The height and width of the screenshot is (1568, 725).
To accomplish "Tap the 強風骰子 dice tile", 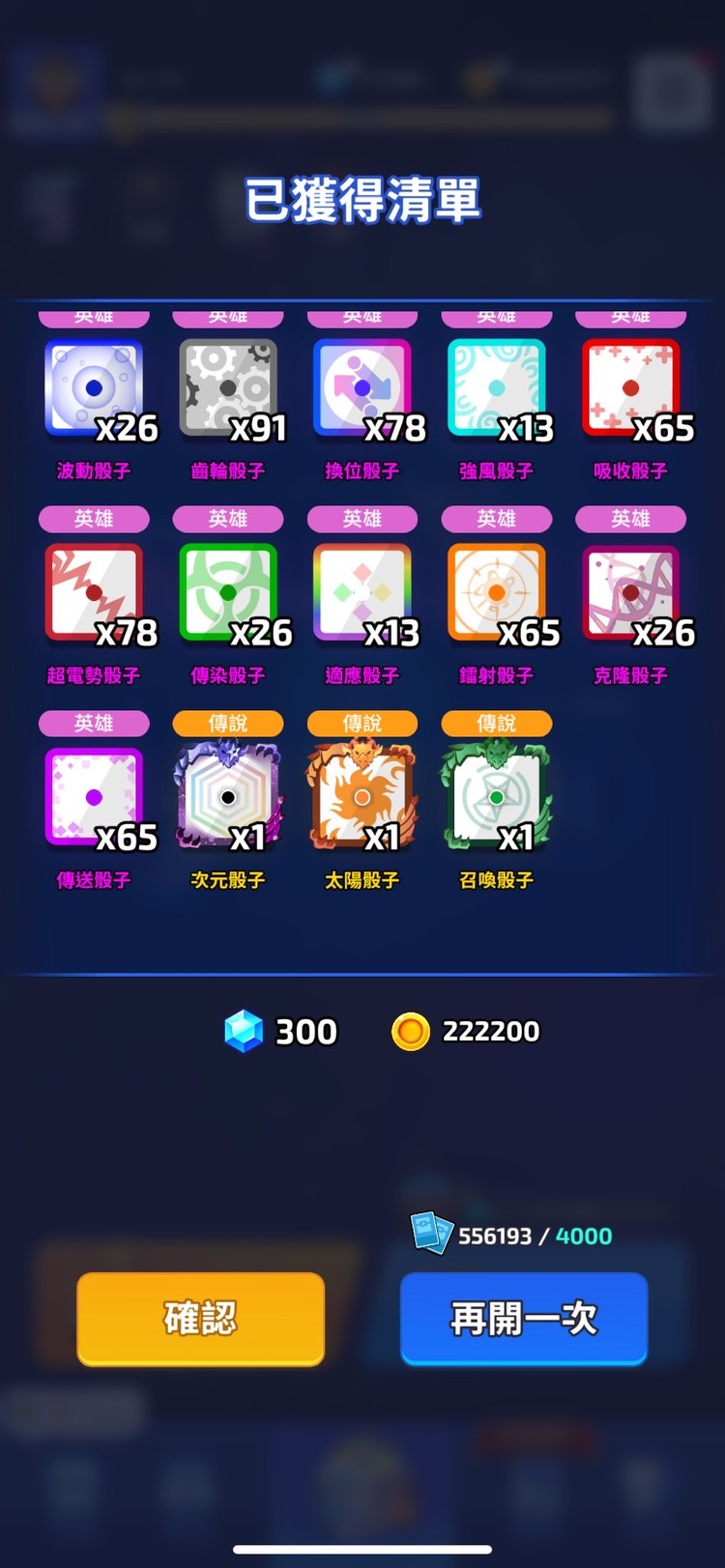I will coord(496,388).
